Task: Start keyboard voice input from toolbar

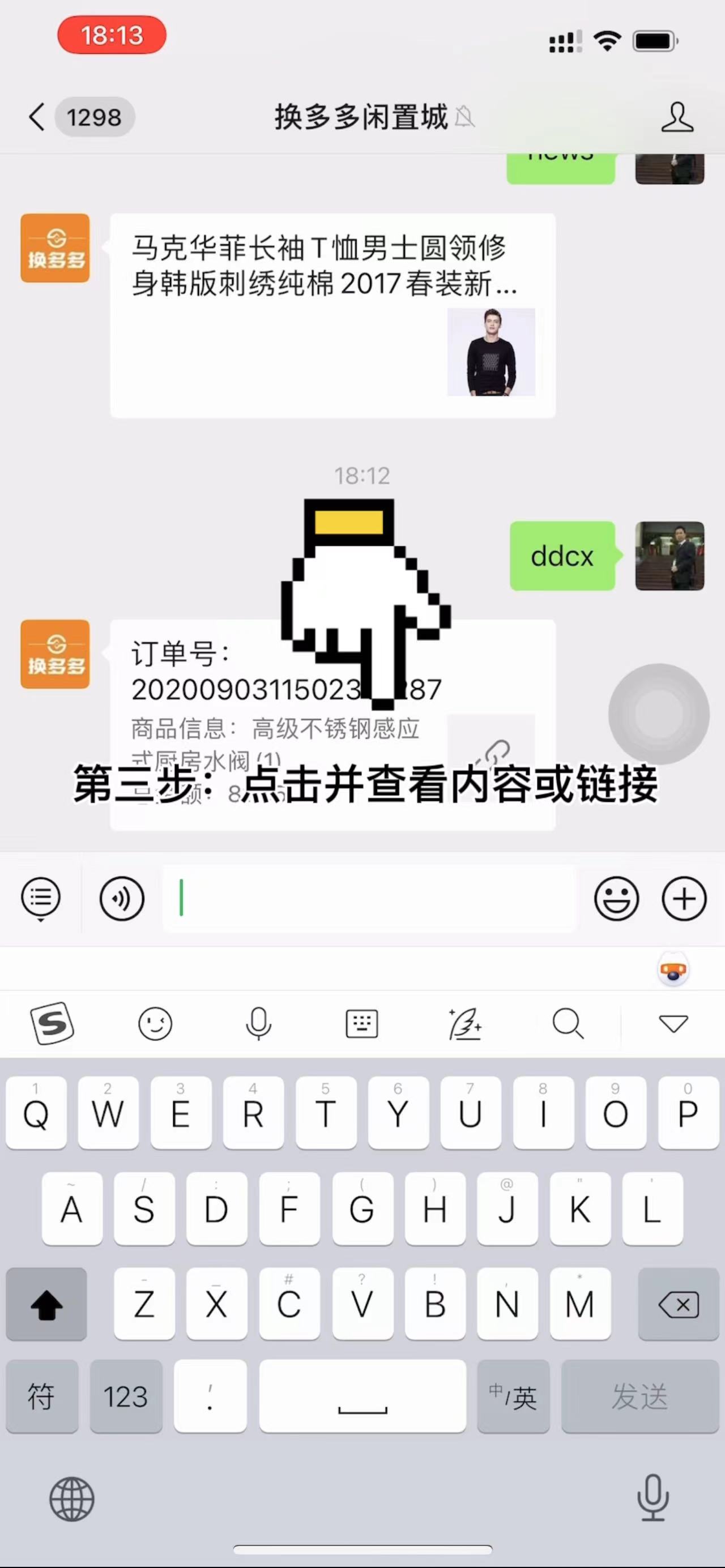Action: point(258,1023)
